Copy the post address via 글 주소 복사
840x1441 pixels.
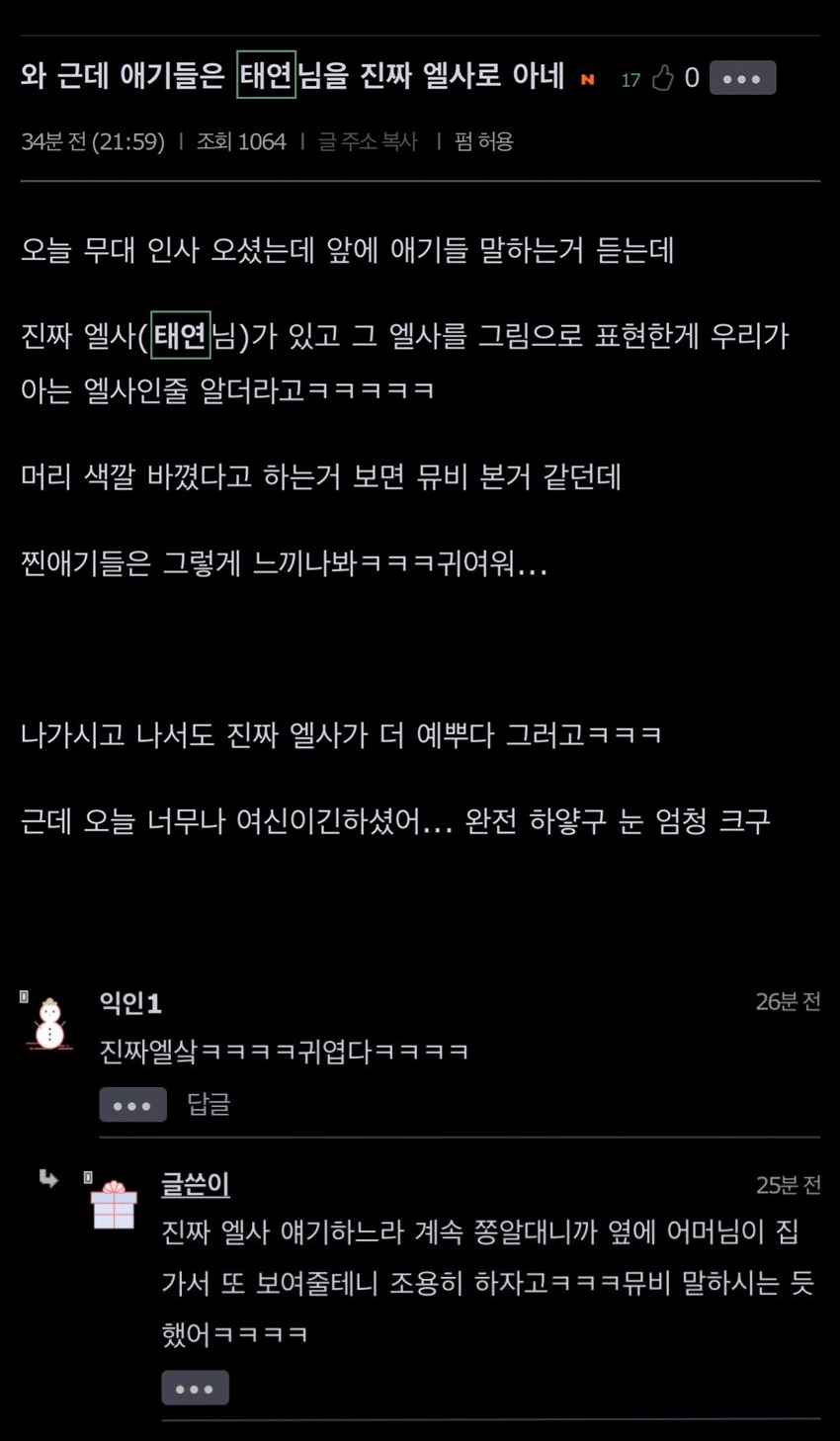(x=368, y=141)
